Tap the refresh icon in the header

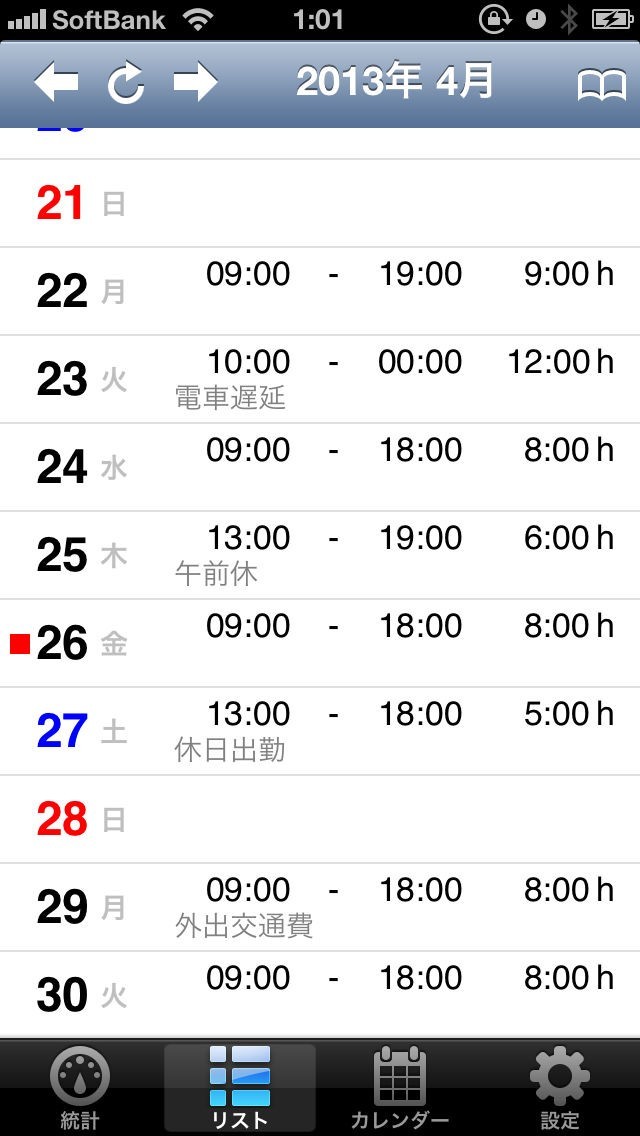(x=126, y=83)
